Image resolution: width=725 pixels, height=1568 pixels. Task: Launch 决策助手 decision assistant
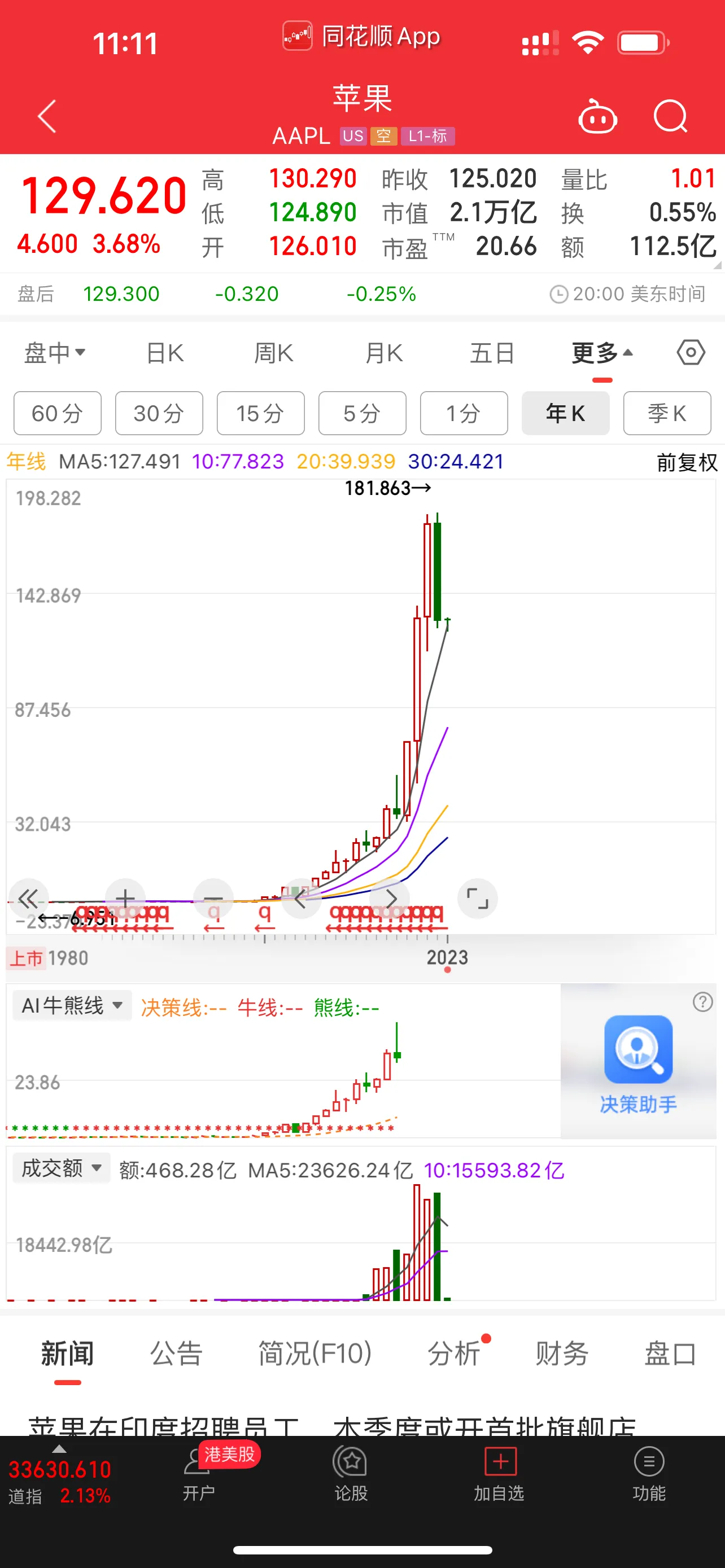pos(638,1063)
